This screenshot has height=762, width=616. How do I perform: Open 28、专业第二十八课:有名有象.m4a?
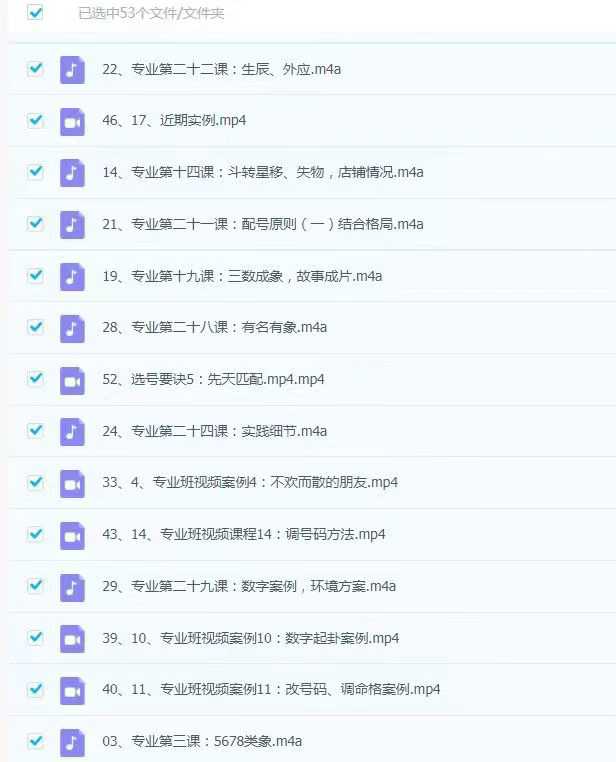(215, 327)
